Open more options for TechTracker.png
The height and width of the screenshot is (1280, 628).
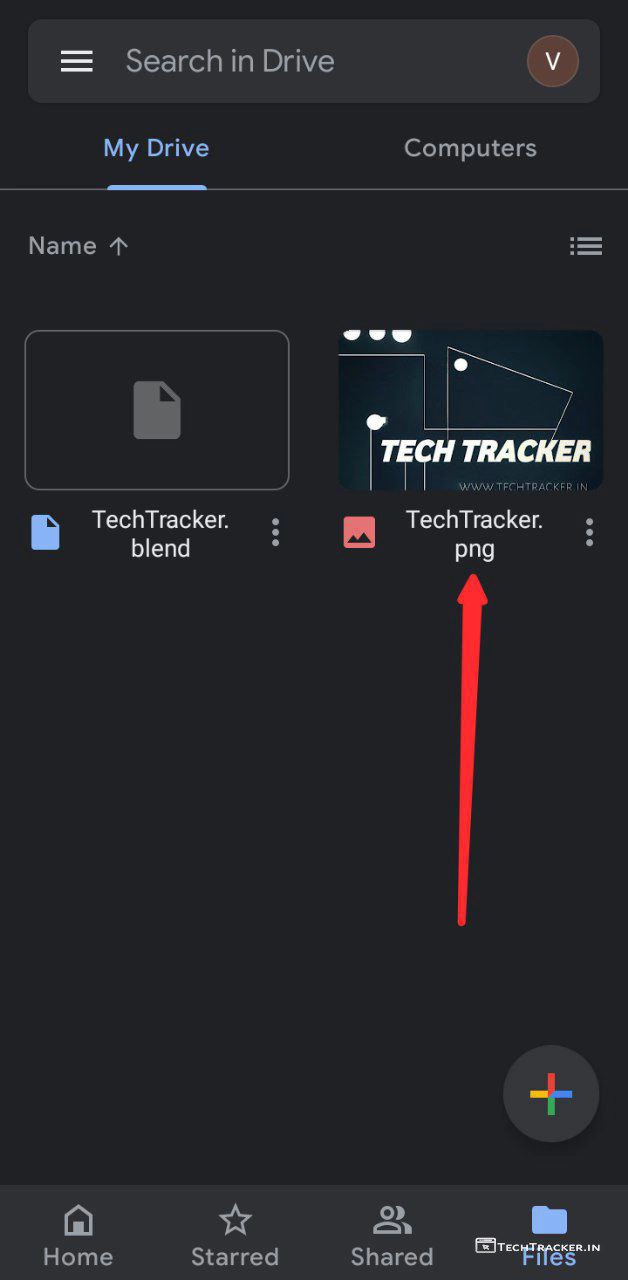(x=589, y=532)
